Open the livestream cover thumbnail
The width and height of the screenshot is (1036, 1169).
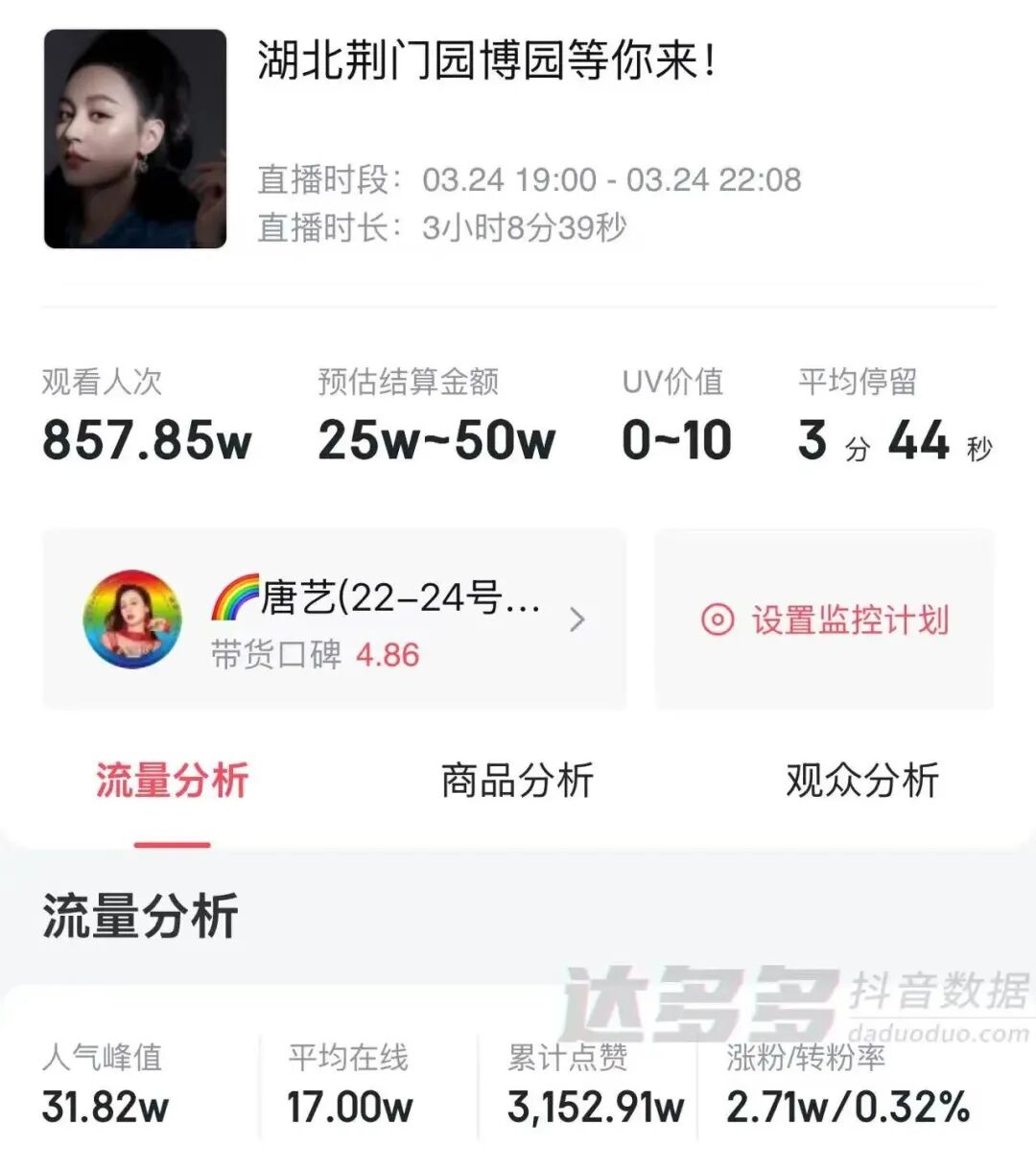click(135, 139)
